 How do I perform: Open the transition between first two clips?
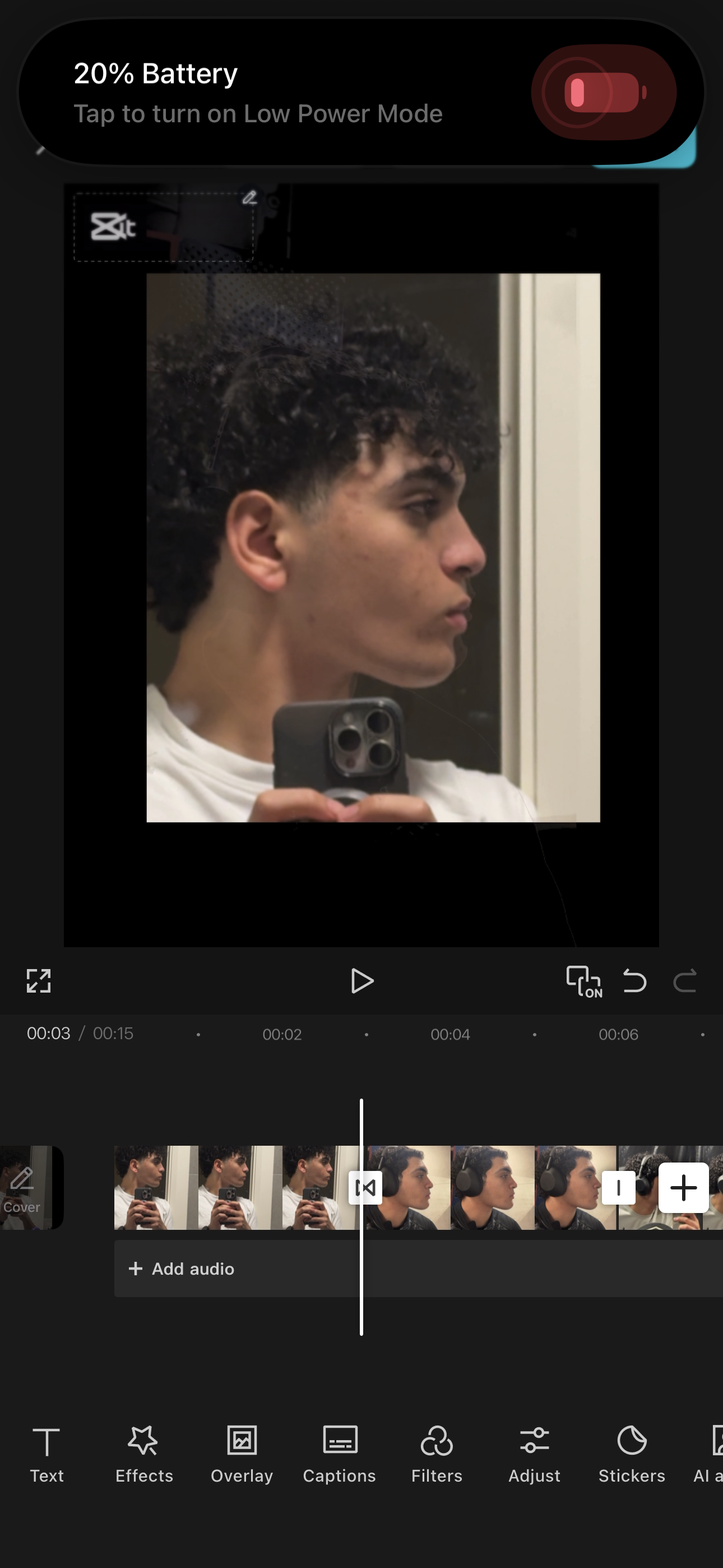365,1187
